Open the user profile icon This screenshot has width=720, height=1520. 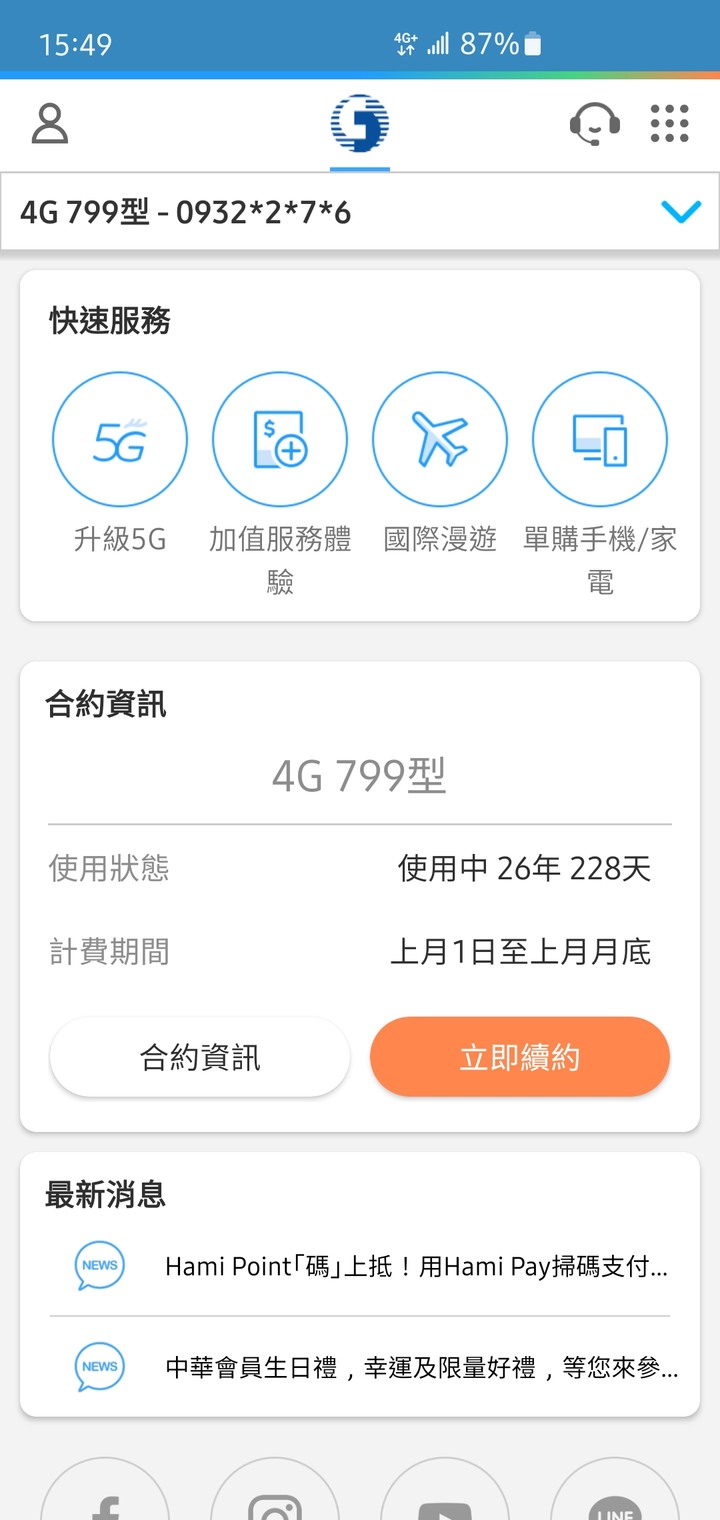point(50,124)
